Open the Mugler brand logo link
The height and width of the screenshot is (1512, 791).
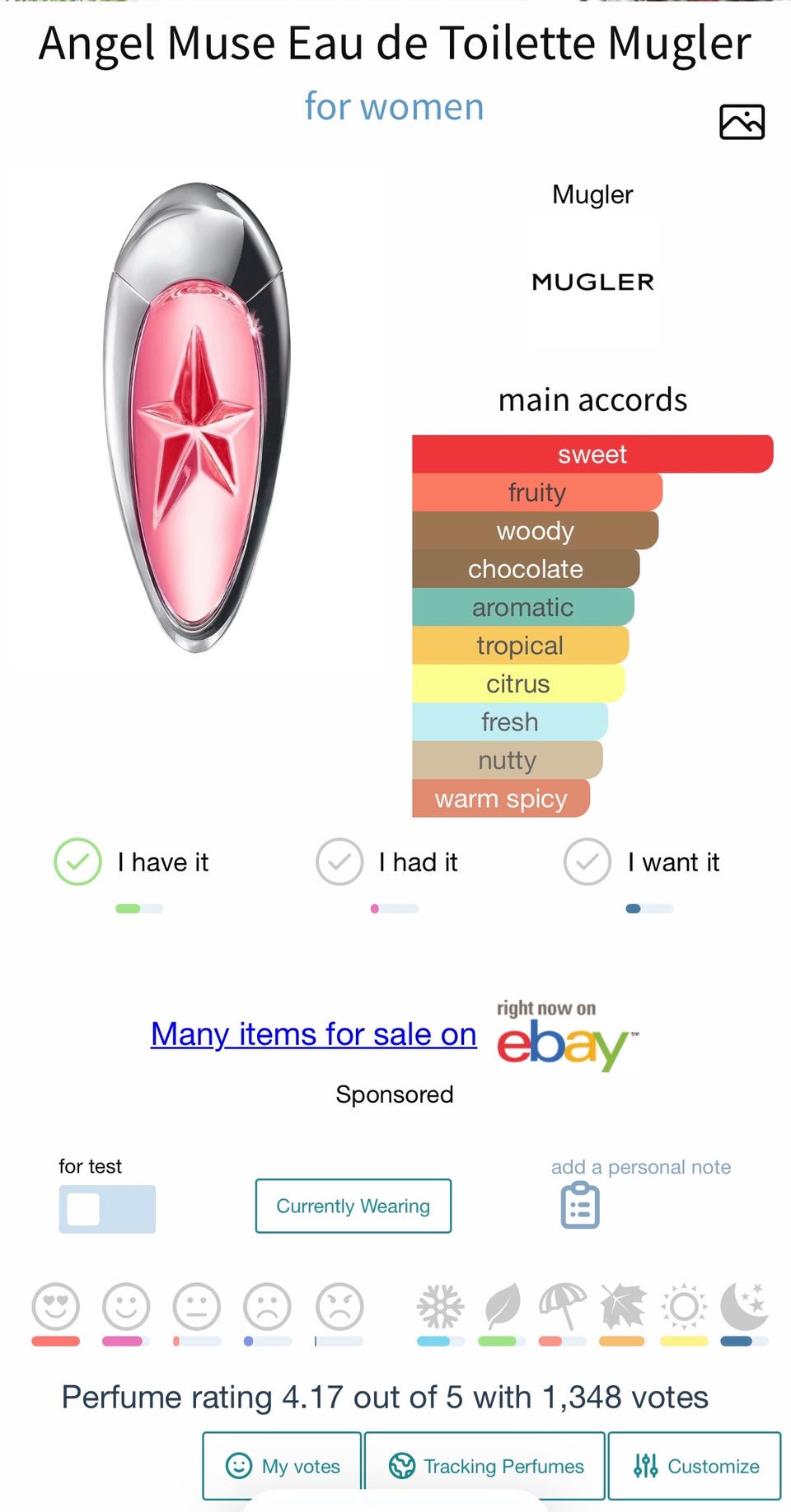(x=592, y=282)
